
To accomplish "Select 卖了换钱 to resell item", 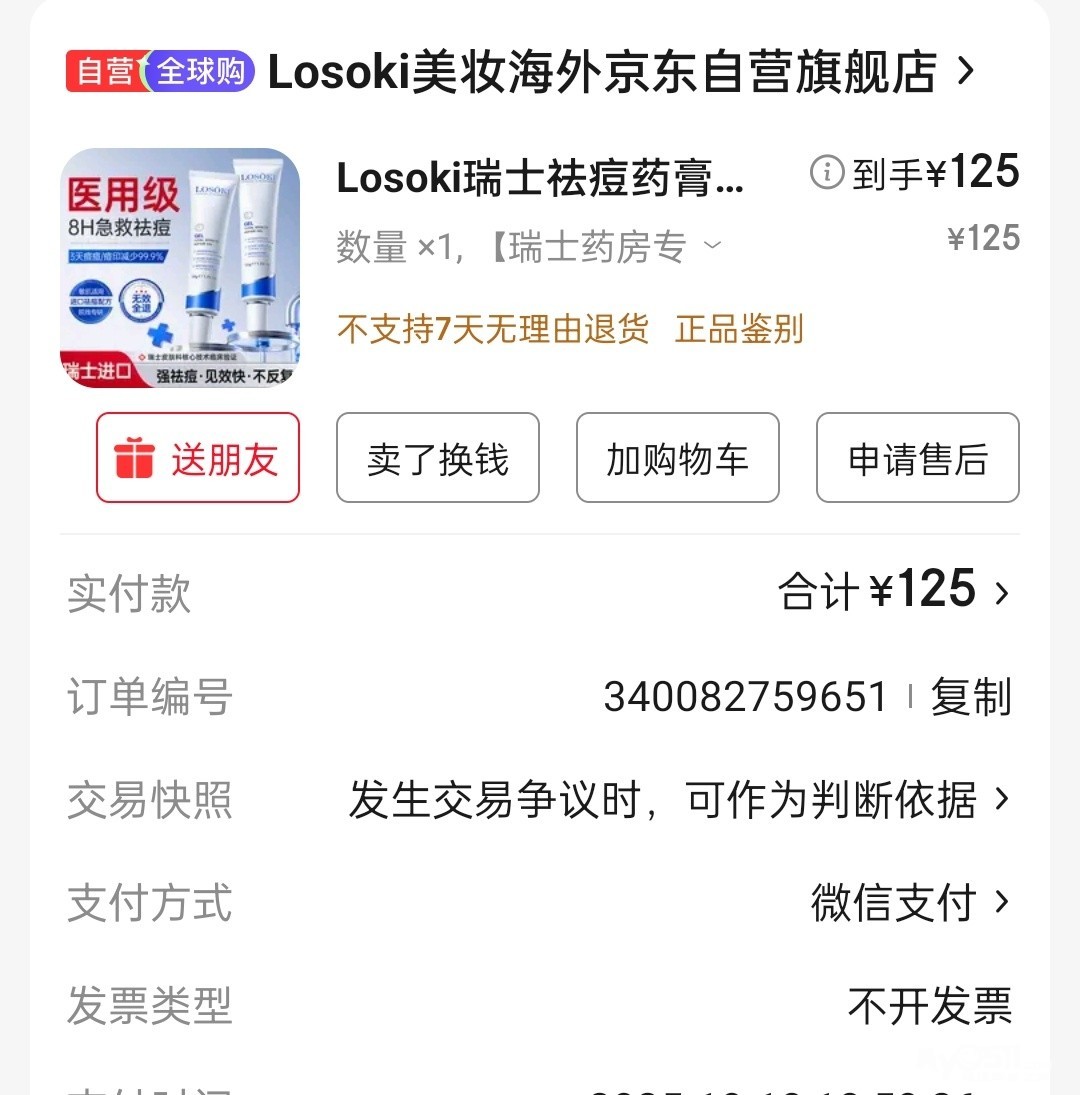I will coord(438,458).
